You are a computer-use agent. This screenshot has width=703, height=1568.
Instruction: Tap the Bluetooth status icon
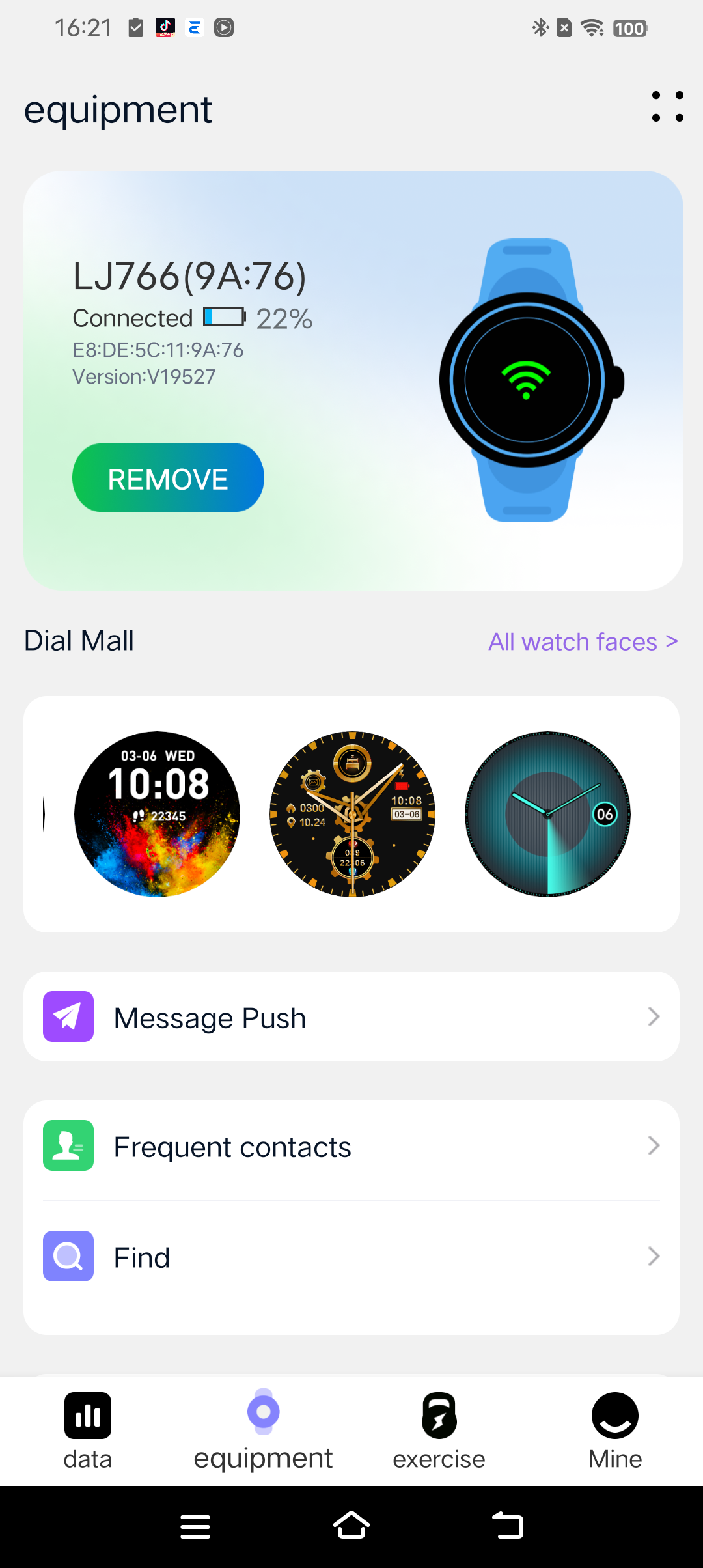click(x=540, y=27)
